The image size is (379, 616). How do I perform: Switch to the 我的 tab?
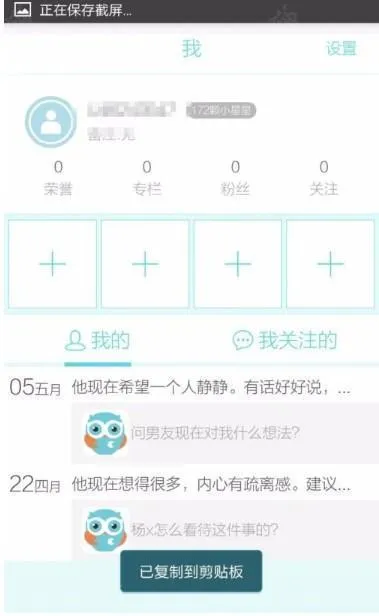point(97,340)
